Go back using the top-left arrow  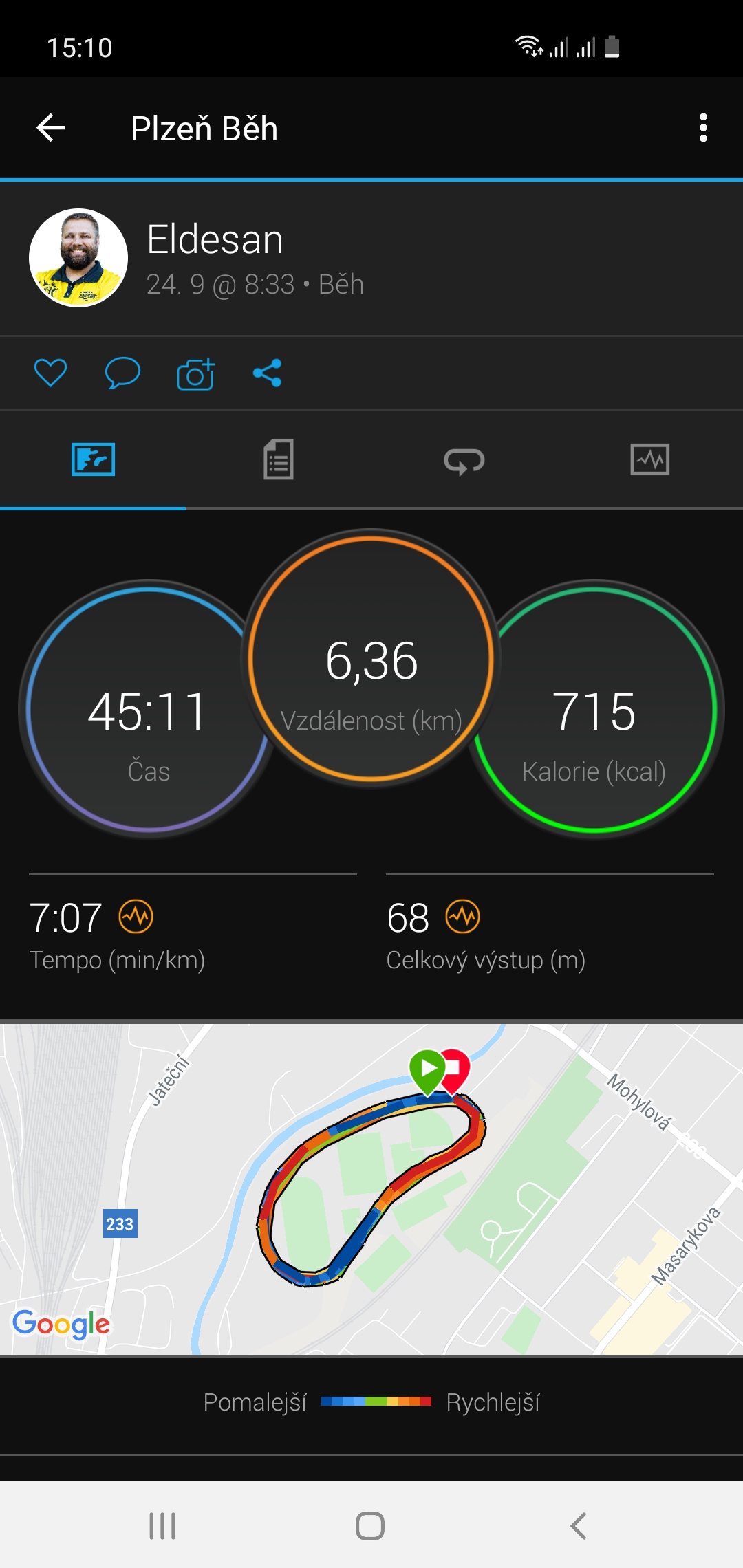(x=51, y=128)
